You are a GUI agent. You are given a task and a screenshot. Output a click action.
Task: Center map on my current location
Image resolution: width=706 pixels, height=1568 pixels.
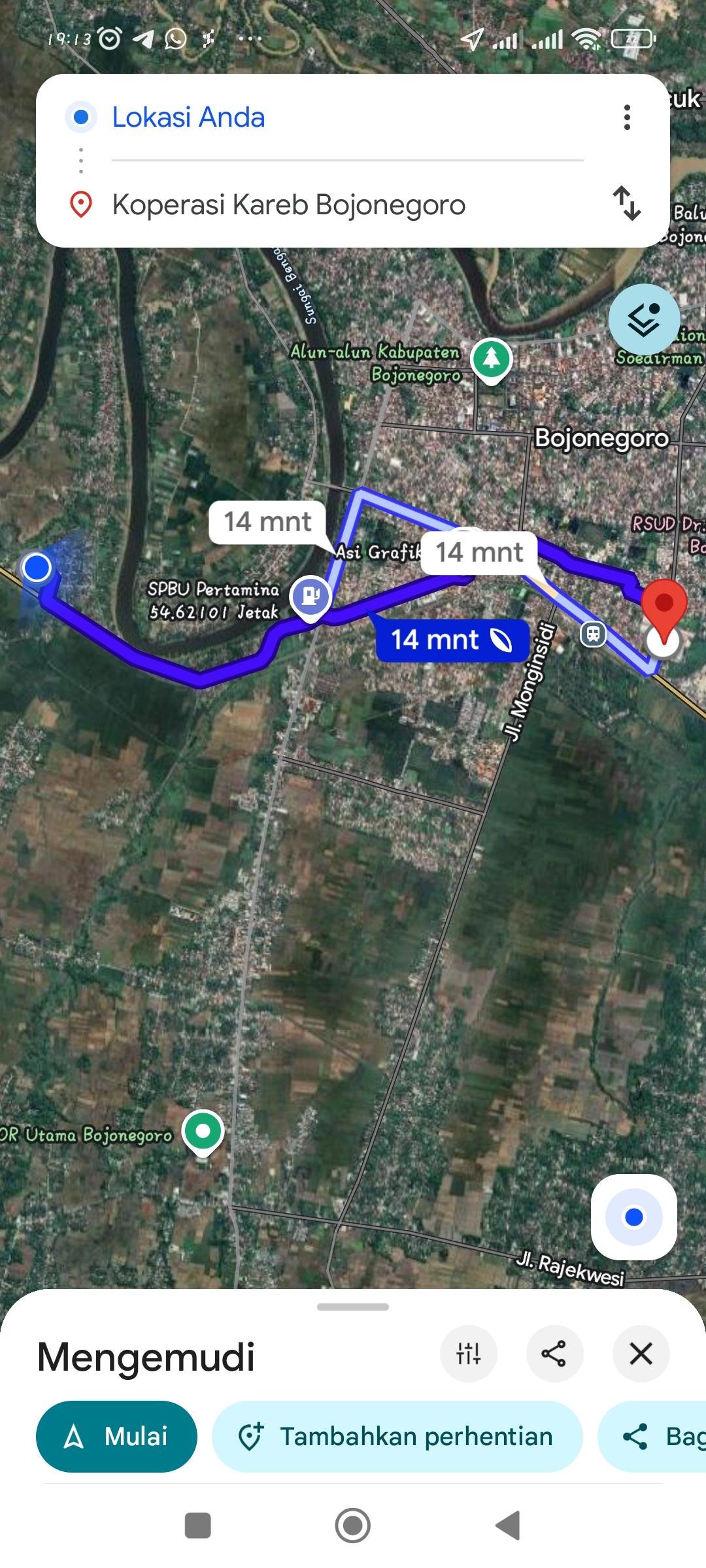[633, 1217]
